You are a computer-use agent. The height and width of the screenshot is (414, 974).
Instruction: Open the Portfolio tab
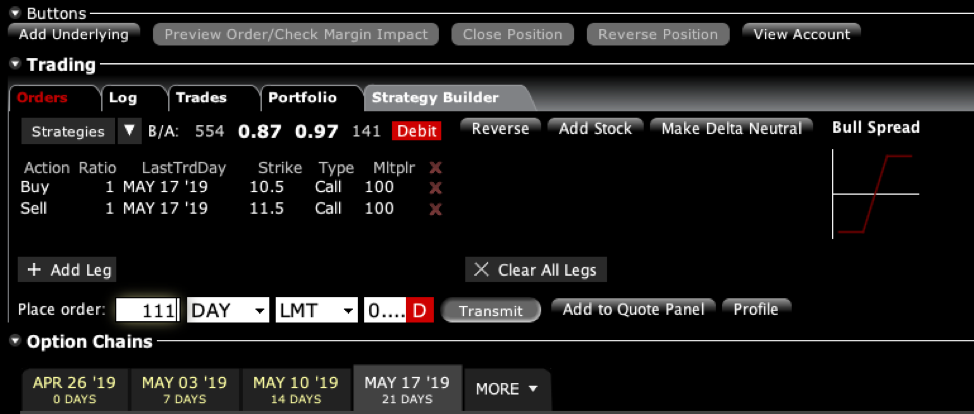pyautogui.click(x=301, y=98)
